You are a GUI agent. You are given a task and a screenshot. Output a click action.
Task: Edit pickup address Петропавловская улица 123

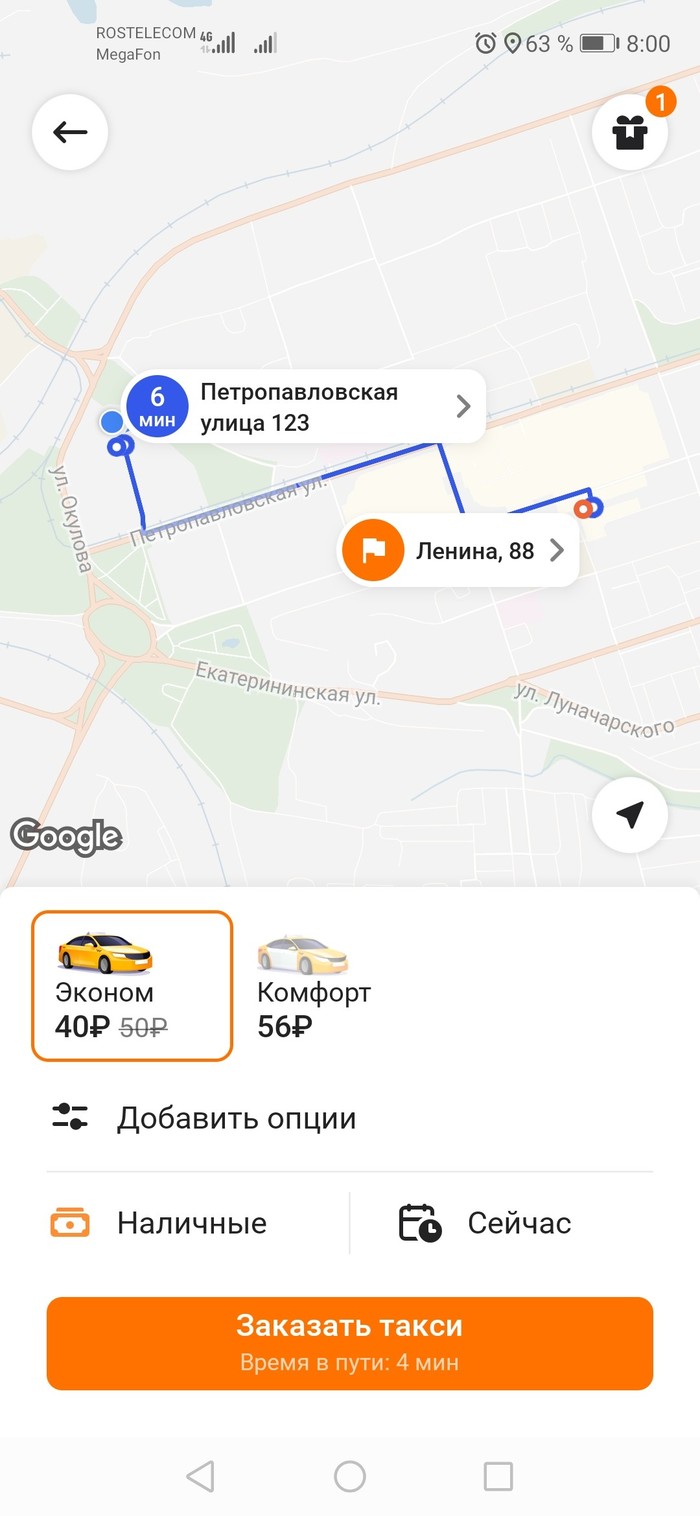(x=305, y=407)
